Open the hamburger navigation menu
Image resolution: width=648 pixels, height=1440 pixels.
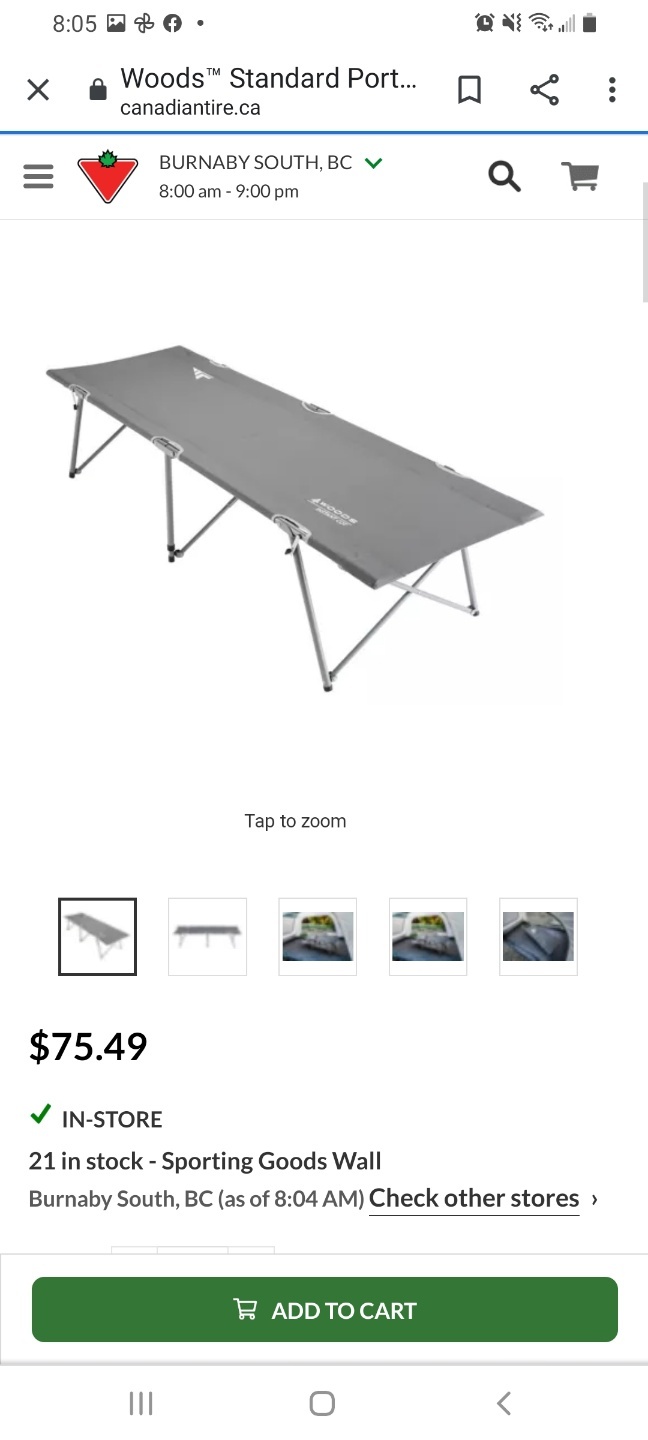(x=38, y=177)
